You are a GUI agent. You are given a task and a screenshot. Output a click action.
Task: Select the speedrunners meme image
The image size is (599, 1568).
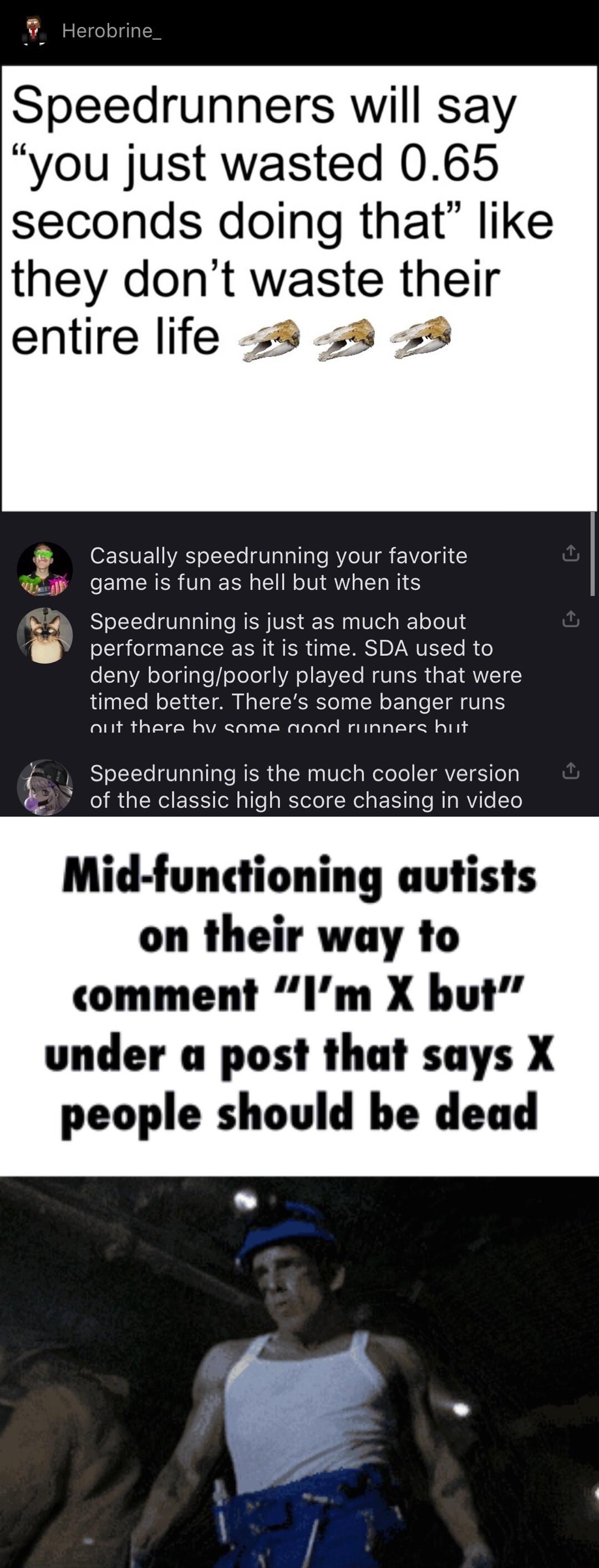point(299,286)
